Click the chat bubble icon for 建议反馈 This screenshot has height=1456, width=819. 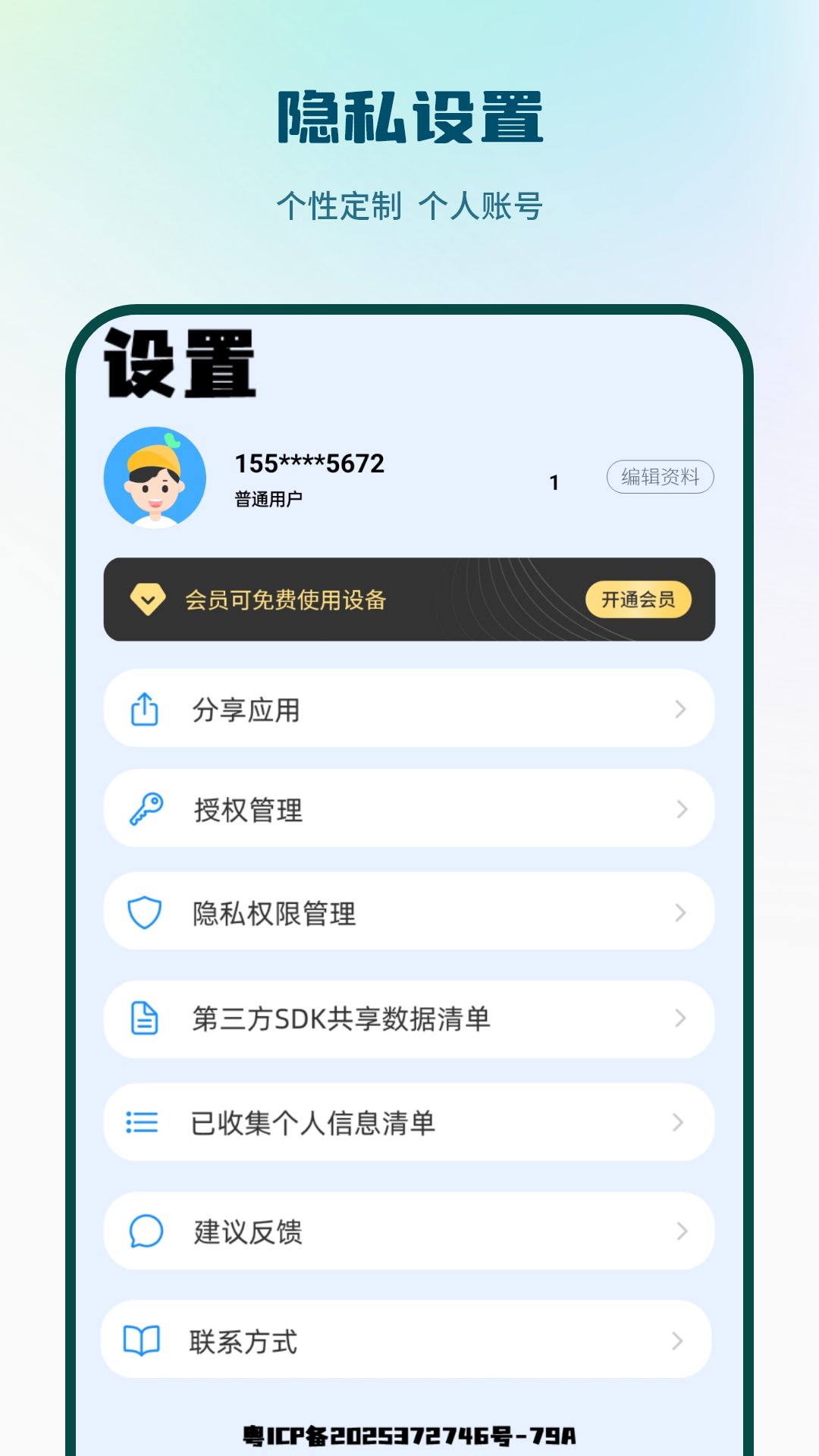click(x=145, y=1231)
